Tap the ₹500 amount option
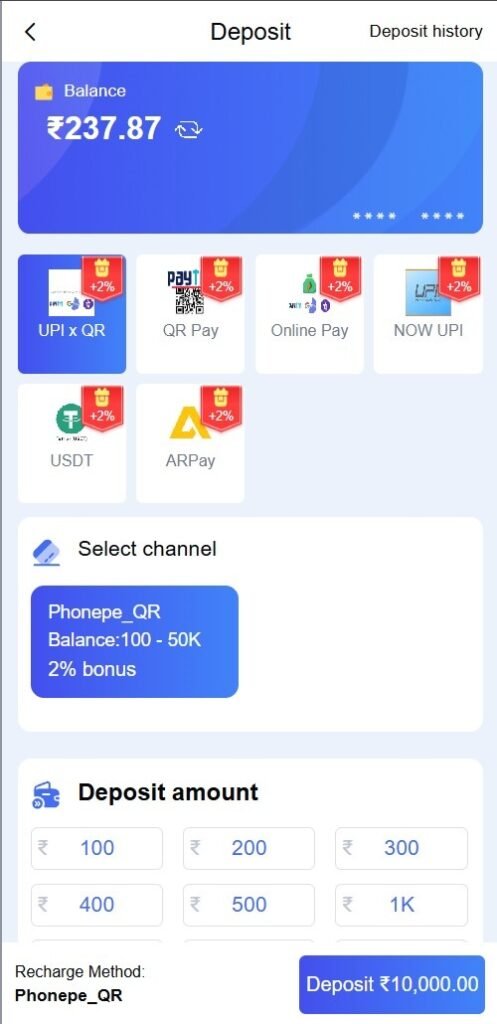497x1024 pixels. [x=249, y=905]
